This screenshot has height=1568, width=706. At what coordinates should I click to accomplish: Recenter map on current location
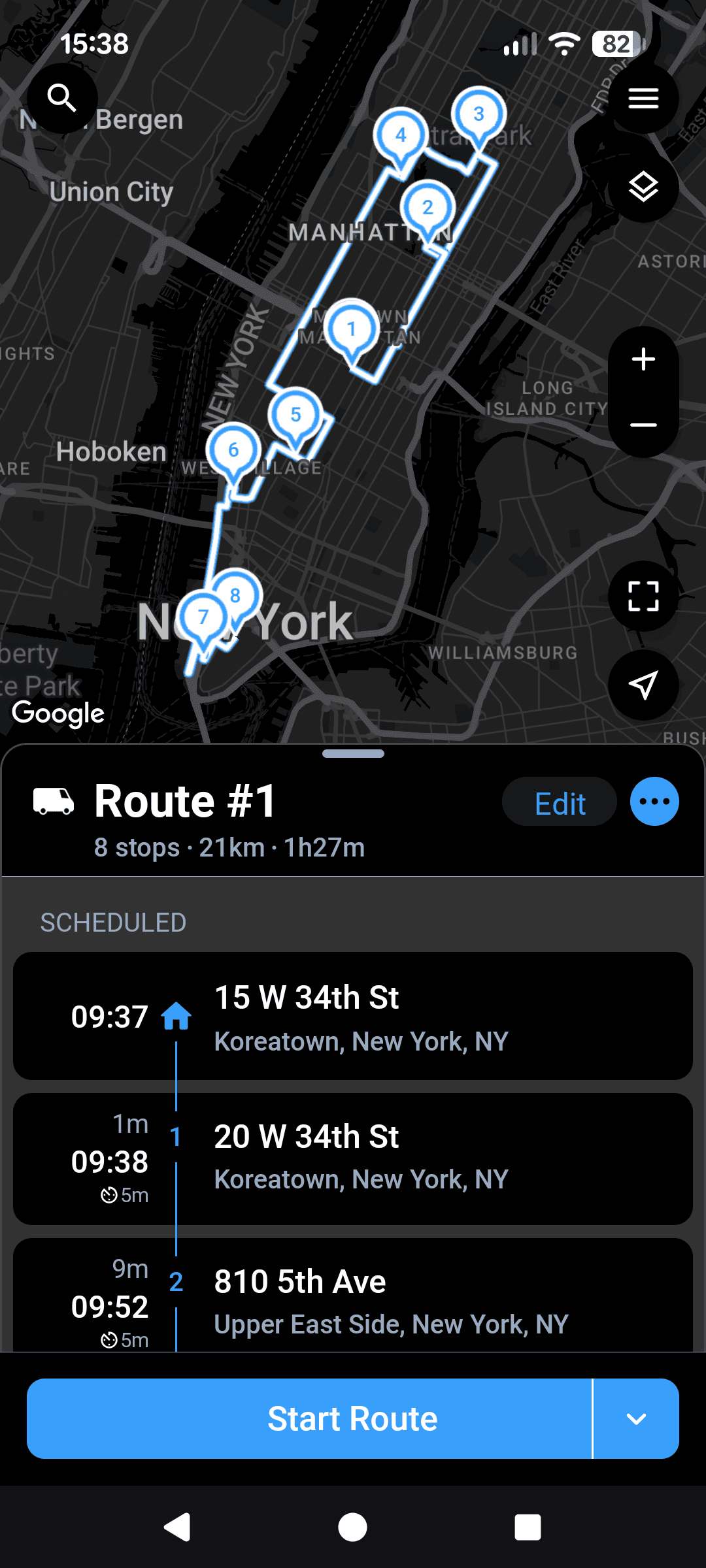coord(643,686)
